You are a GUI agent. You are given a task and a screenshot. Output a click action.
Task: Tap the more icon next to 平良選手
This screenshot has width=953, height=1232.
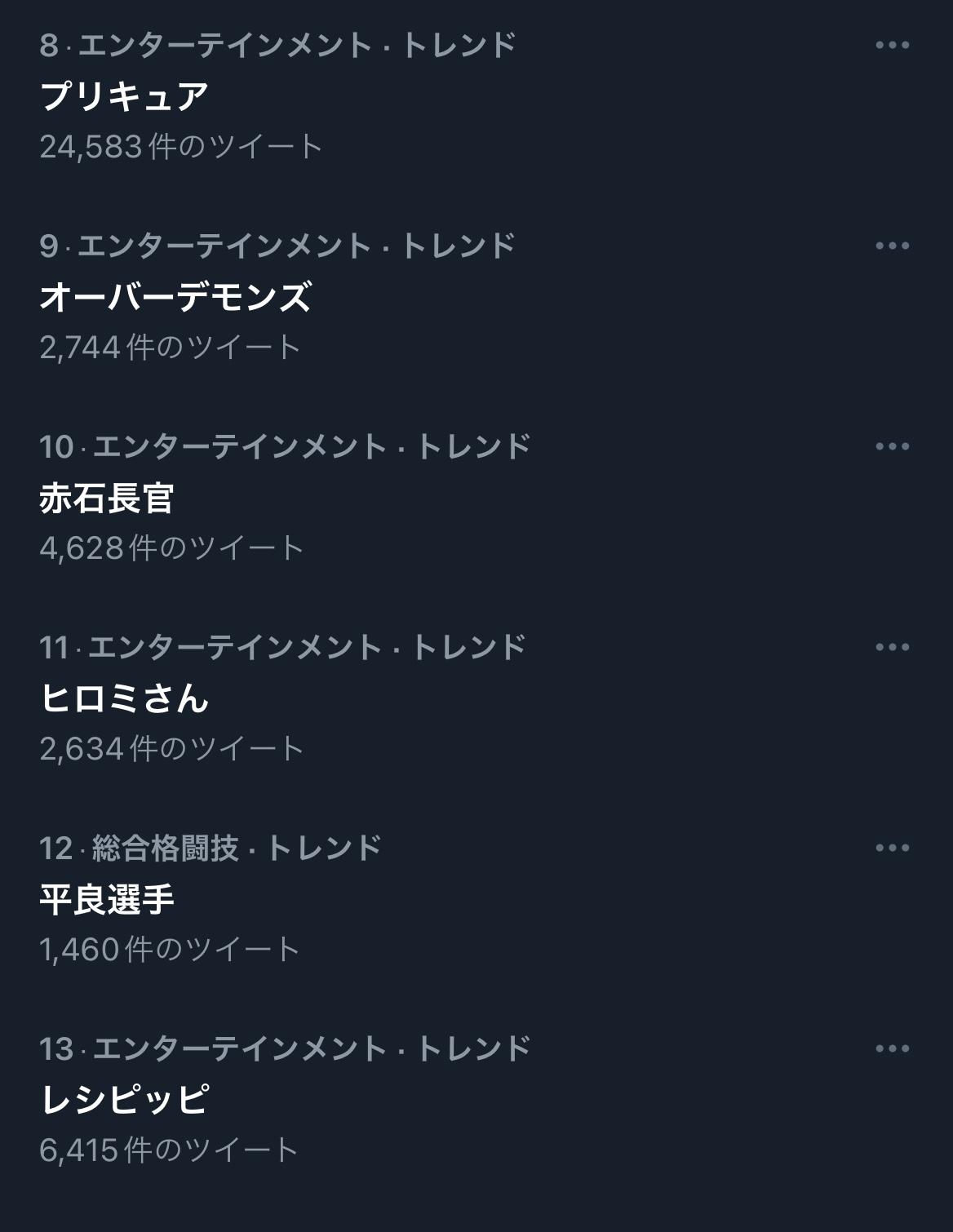coord(892,849)
